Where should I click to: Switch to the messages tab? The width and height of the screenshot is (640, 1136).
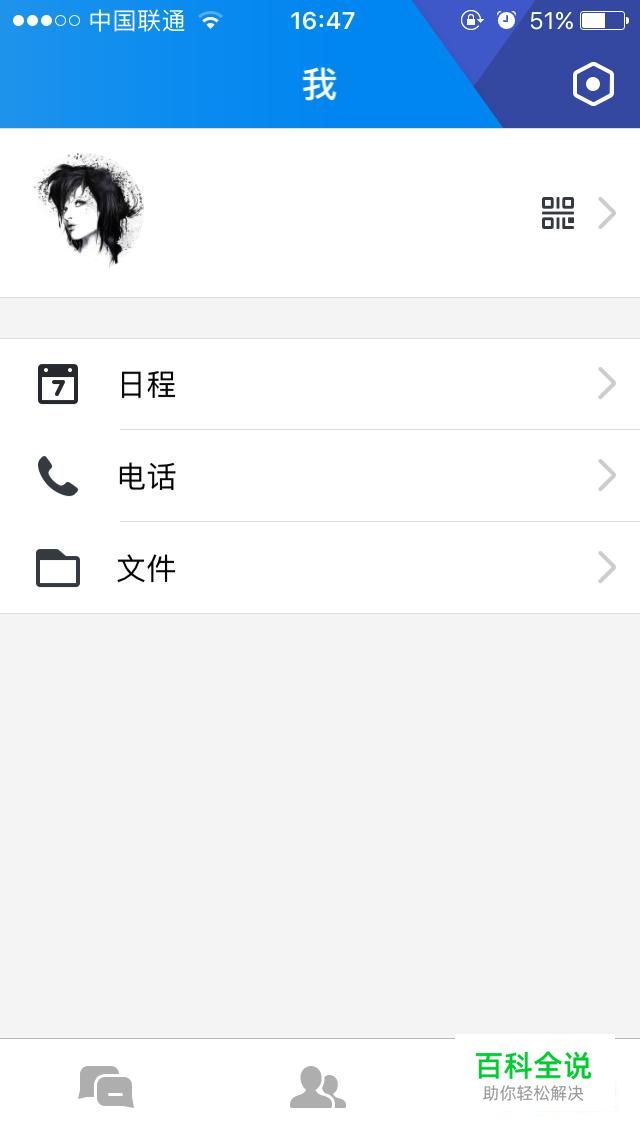pos(106,1086)
